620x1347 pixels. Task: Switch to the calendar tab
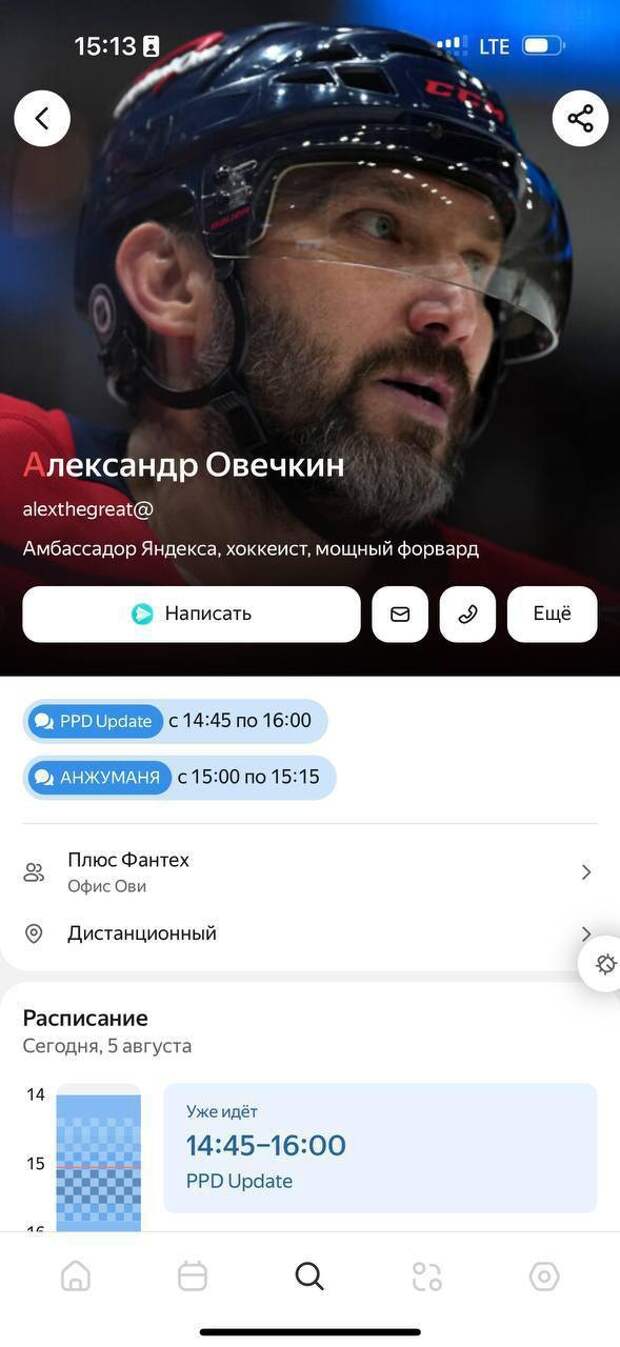pos(192,1276)
